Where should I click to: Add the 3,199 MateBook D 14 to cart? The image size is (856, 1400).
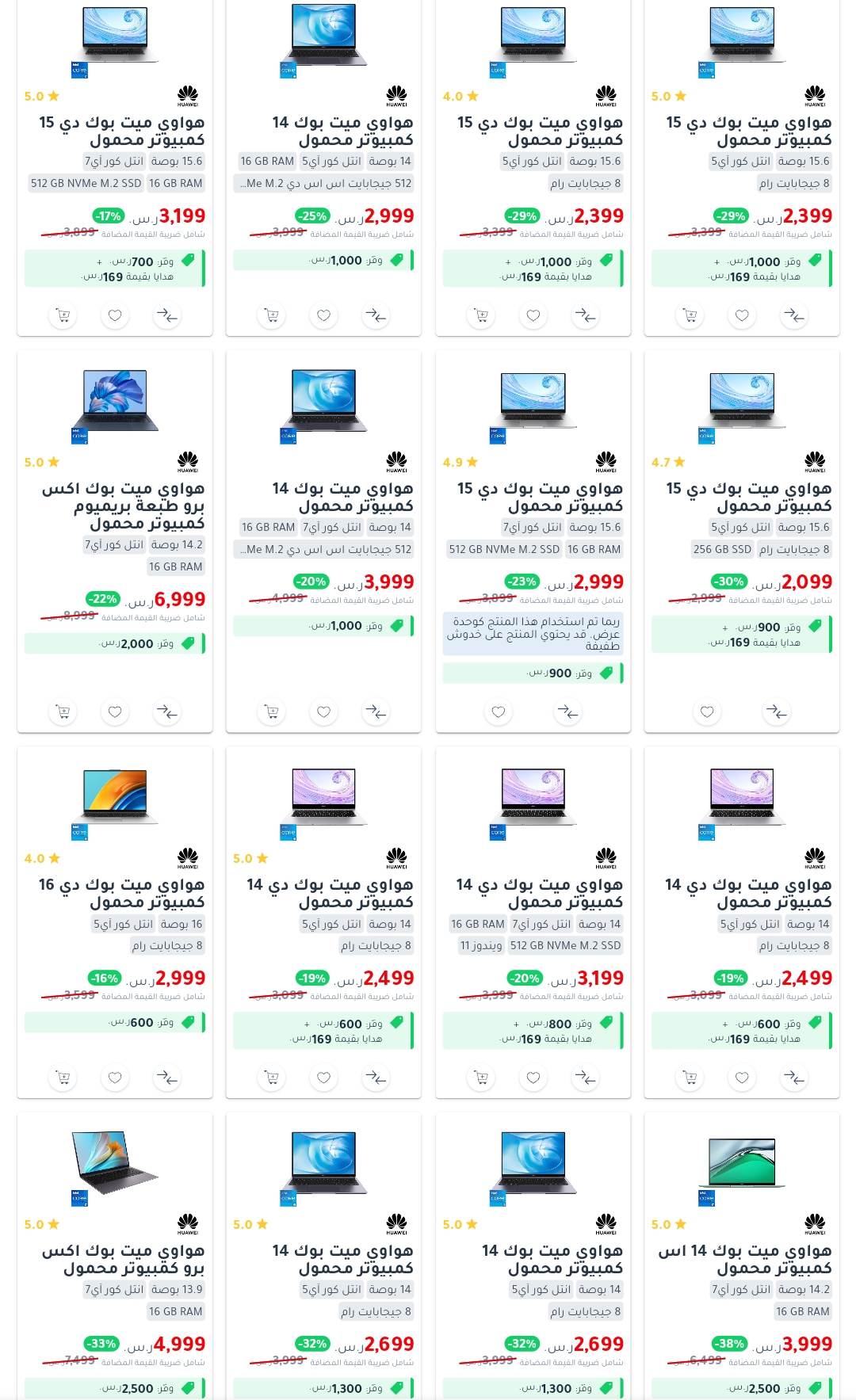click(x=481, y=1078)
